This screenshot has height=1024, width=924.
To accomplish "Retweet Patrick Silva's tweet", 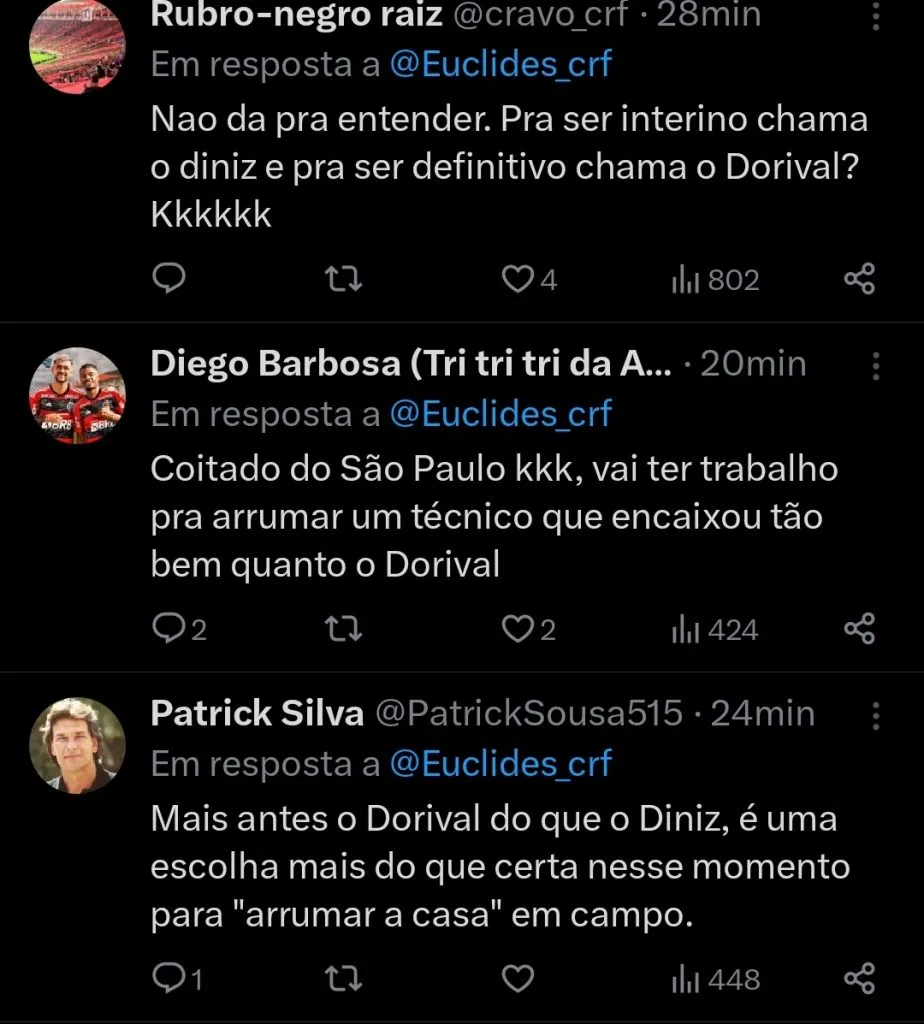I will point(343,980).
